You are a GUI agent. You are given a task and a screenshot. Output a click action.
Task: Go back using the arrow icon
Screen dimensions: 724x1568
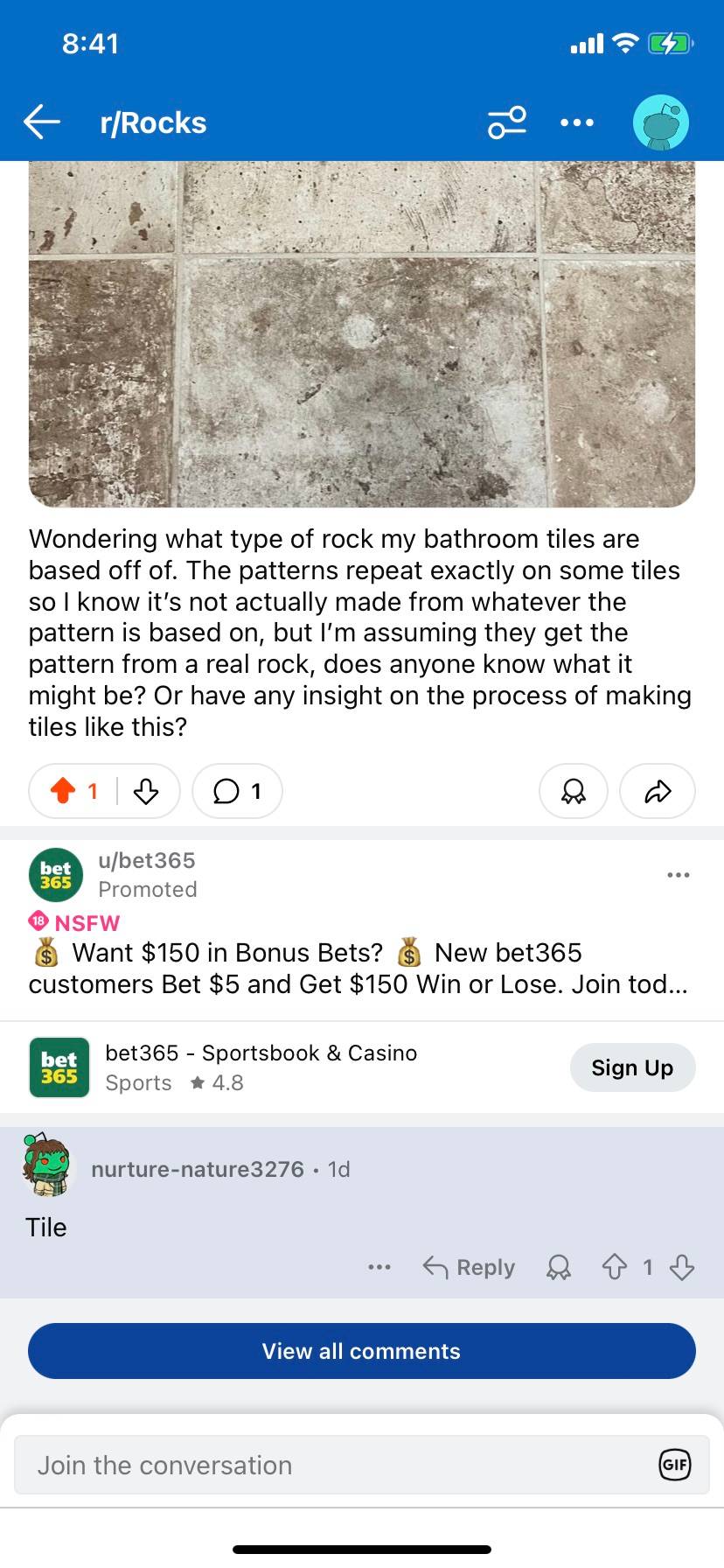[41, 122]
